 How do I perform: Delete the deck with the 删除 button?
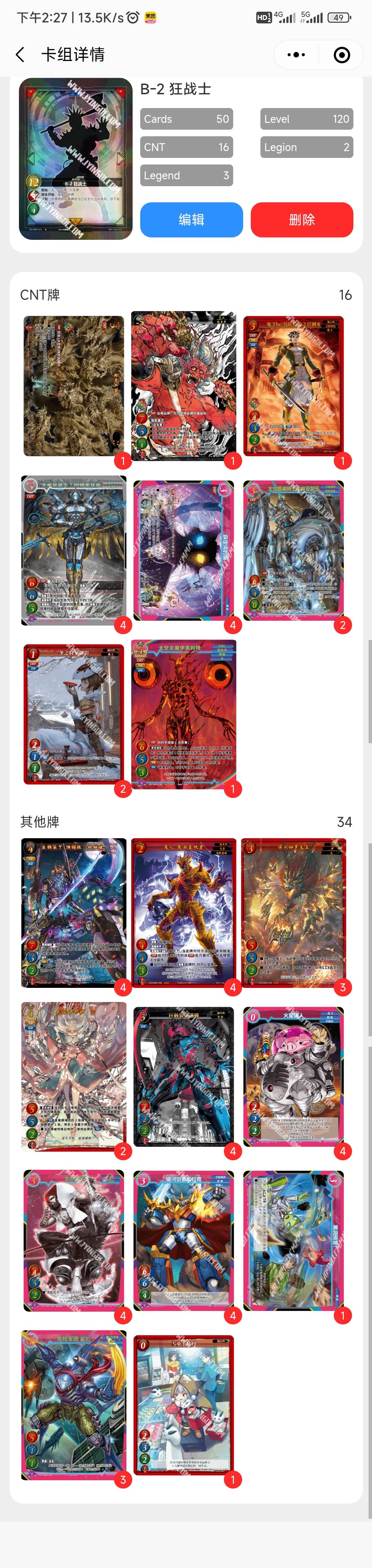pos(301,220)
